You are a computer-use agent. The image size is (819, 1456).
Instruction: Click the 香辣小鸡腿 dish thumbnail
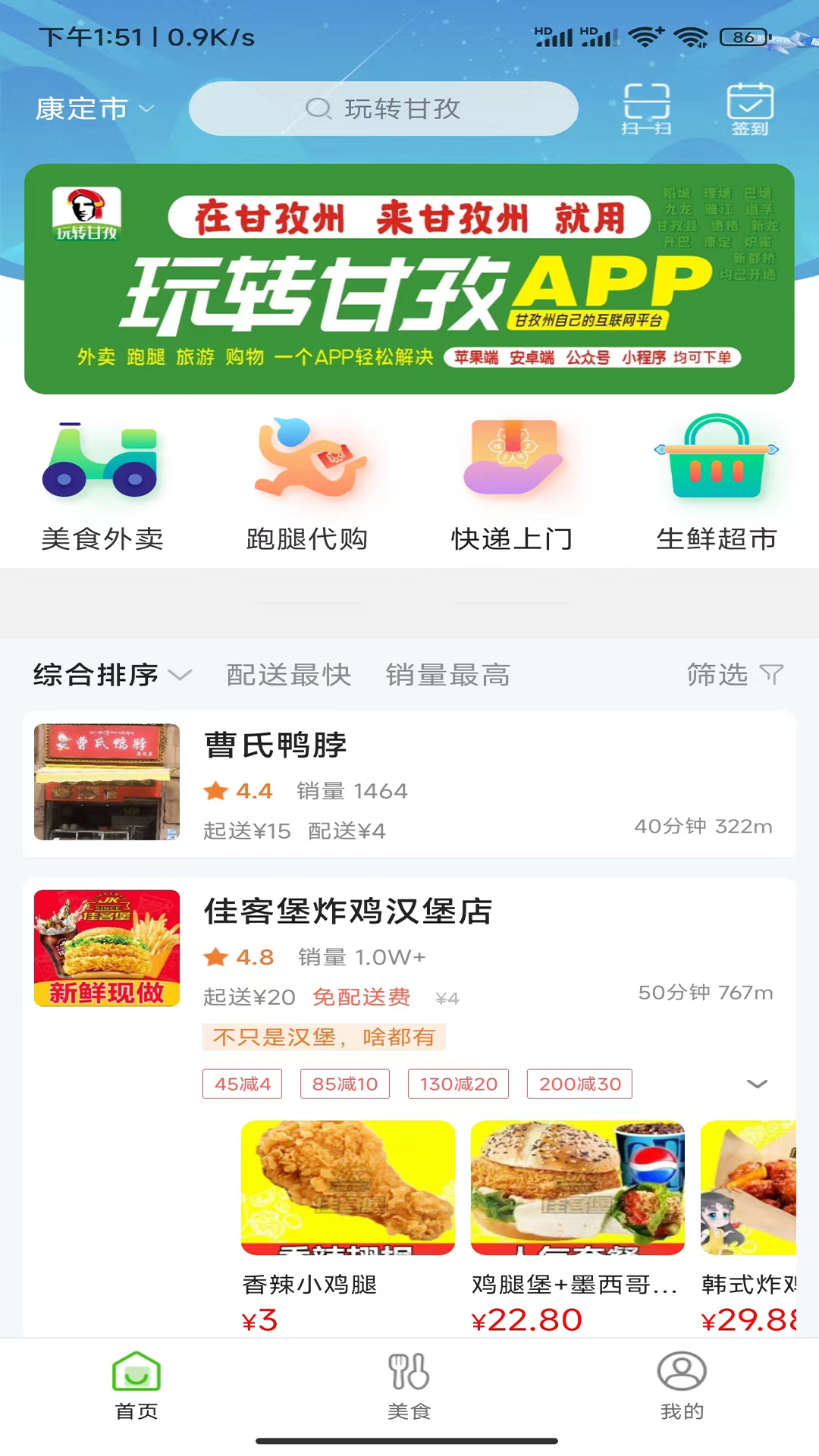tap(347, 1187)
